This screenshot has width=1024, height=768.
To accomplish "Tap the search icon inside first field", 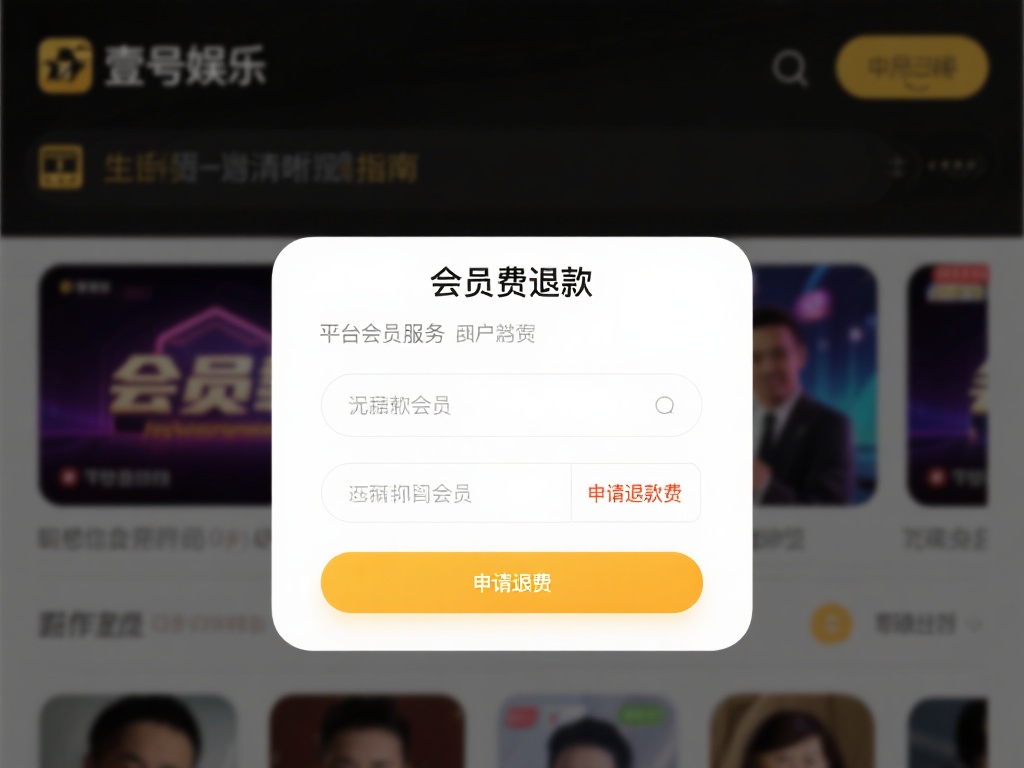I will pyautogui.click(x=664, y=405).
